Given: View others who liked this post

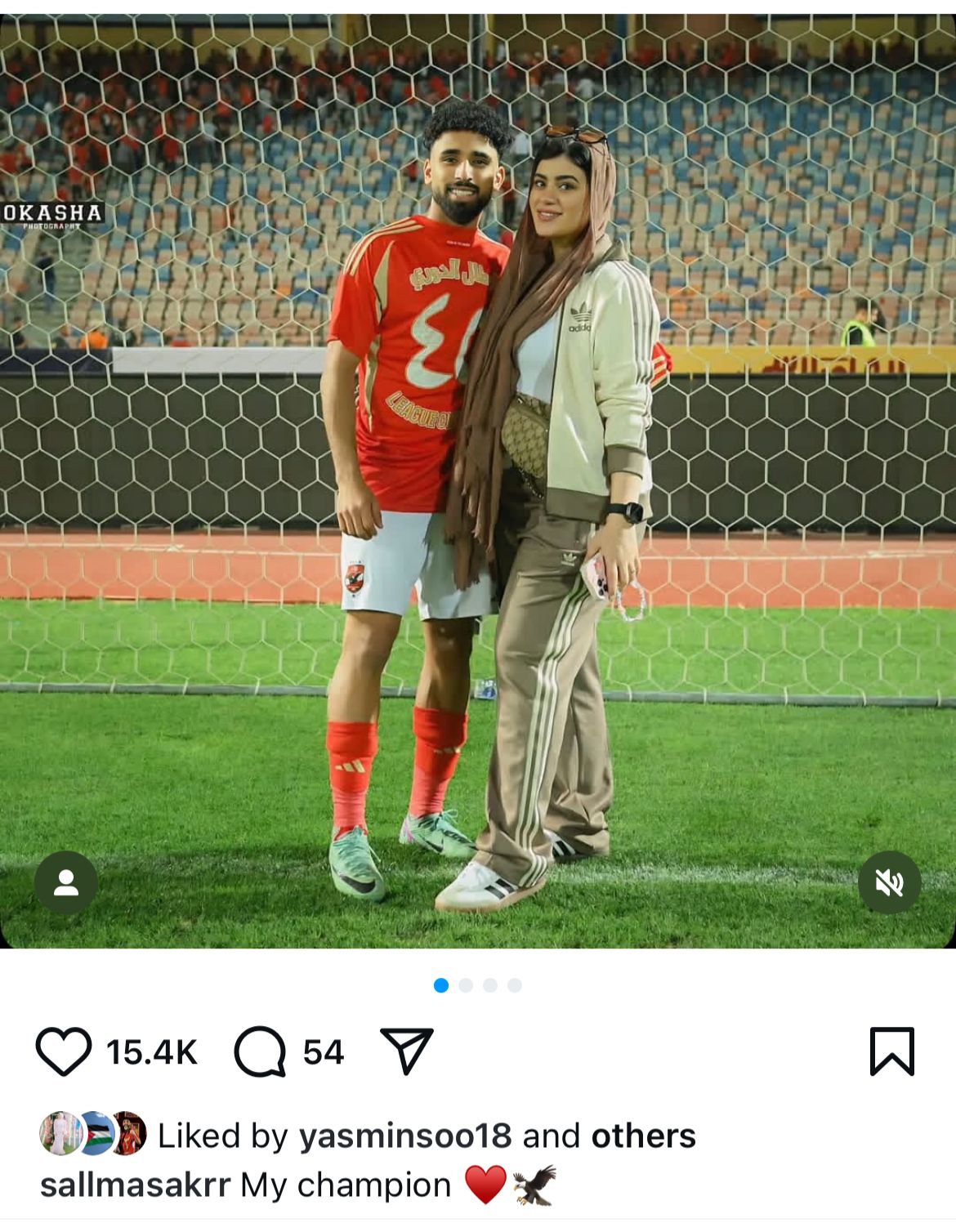Looking at the screenshot, I should (x=643, y=1136).
